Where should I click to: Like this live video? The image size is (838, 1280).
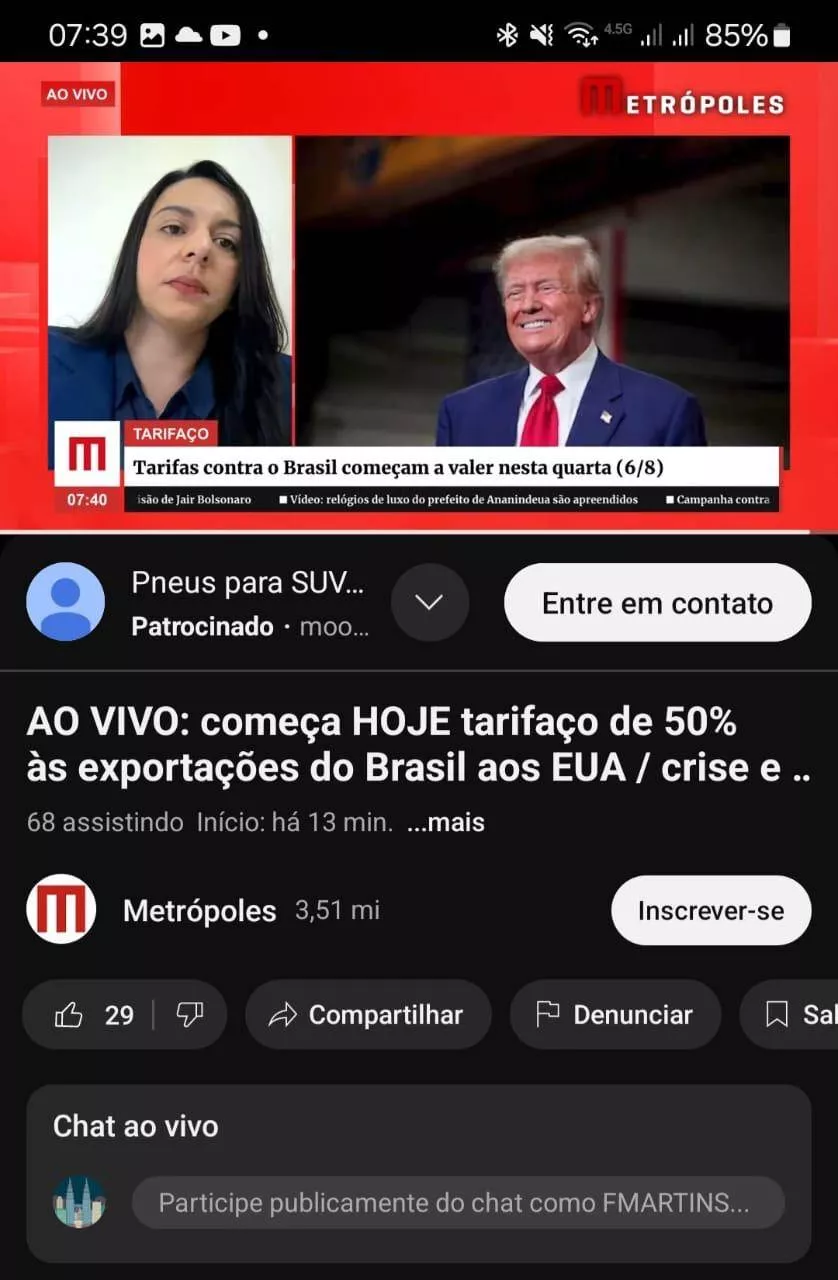90,1015
